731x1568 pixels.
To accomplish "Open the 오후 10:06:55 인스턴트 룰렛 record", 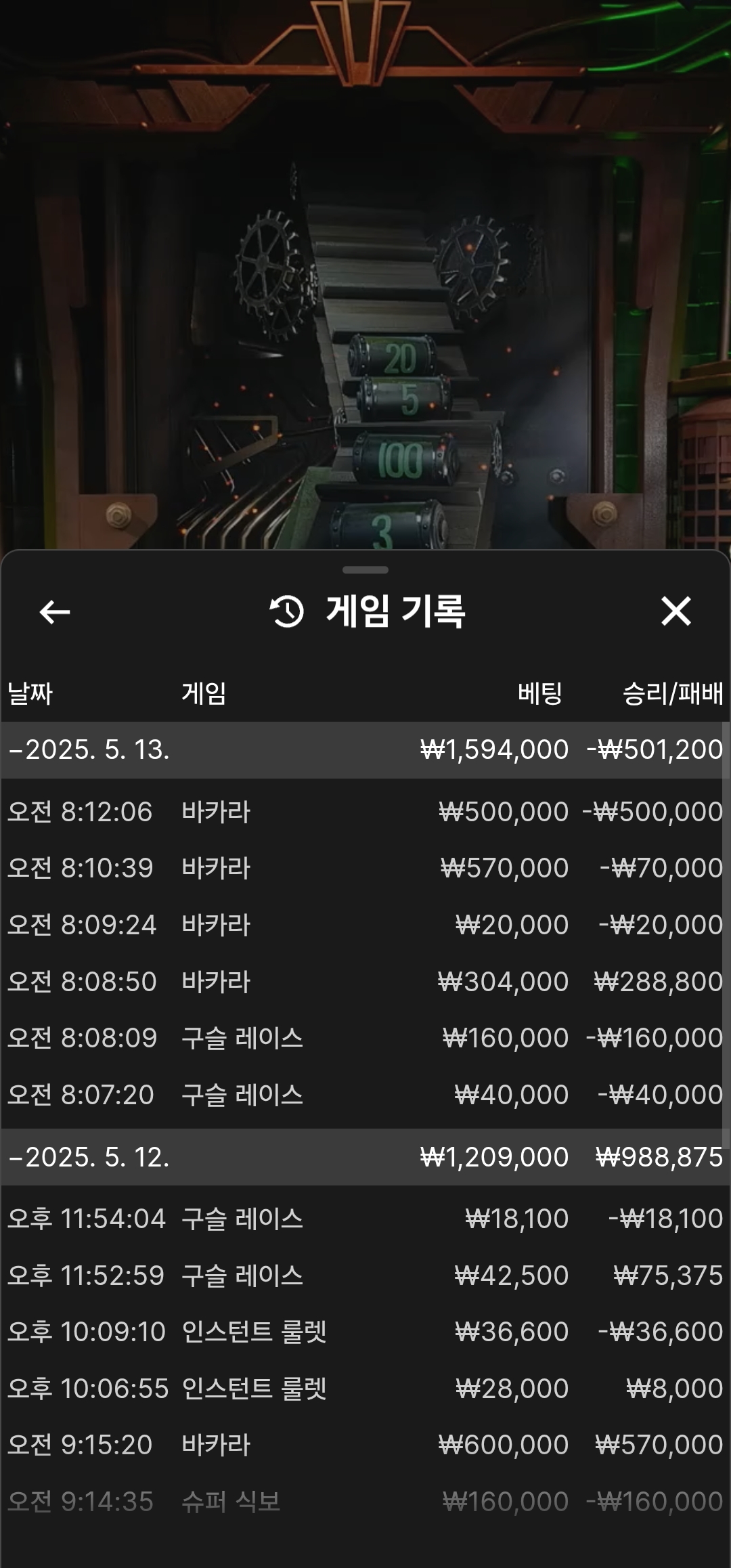I will pyautogui.click(x=364, y=1389).
